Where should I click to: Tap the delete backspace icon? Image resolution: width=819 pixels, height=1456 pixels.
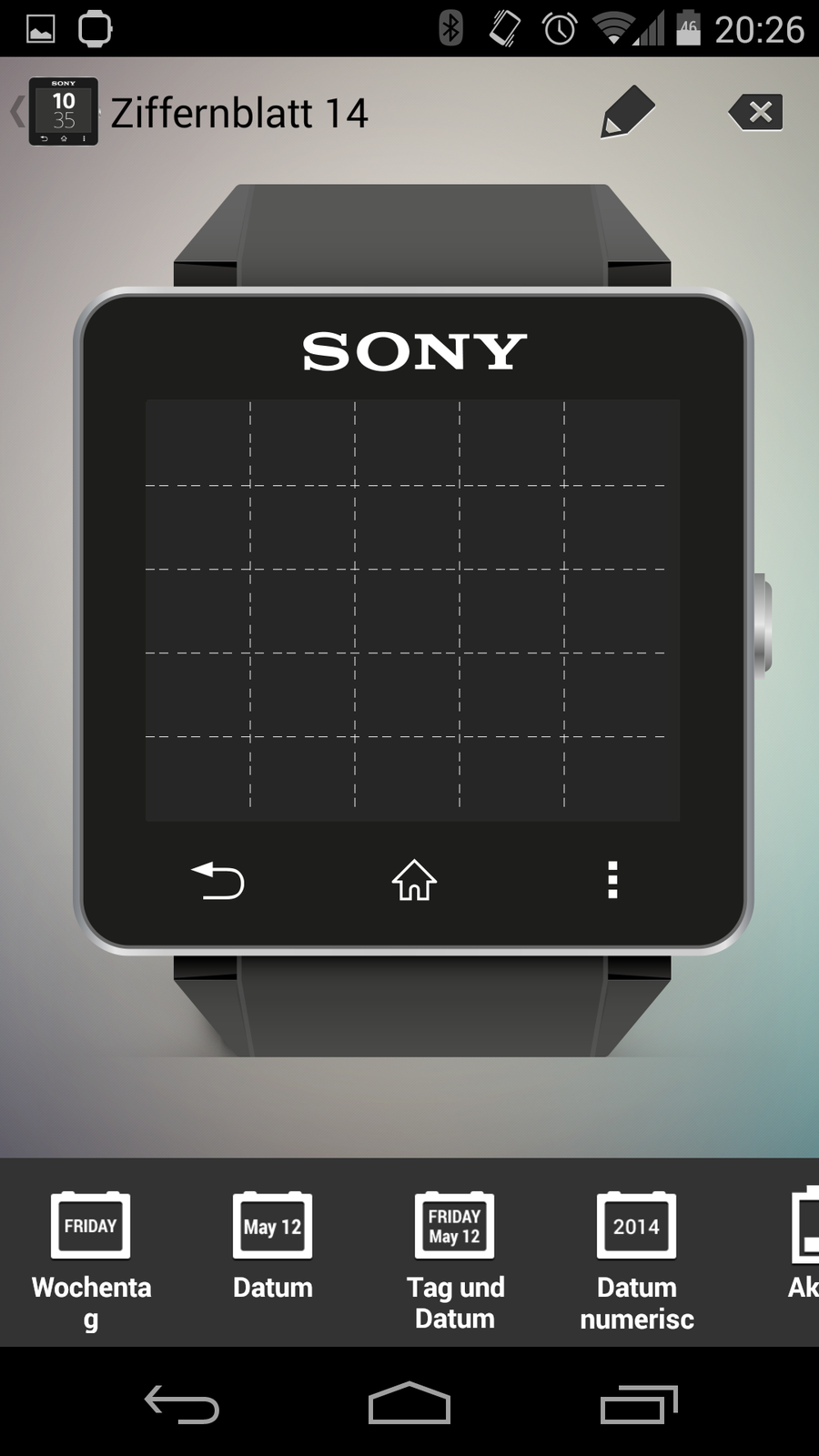coord(755,113)
